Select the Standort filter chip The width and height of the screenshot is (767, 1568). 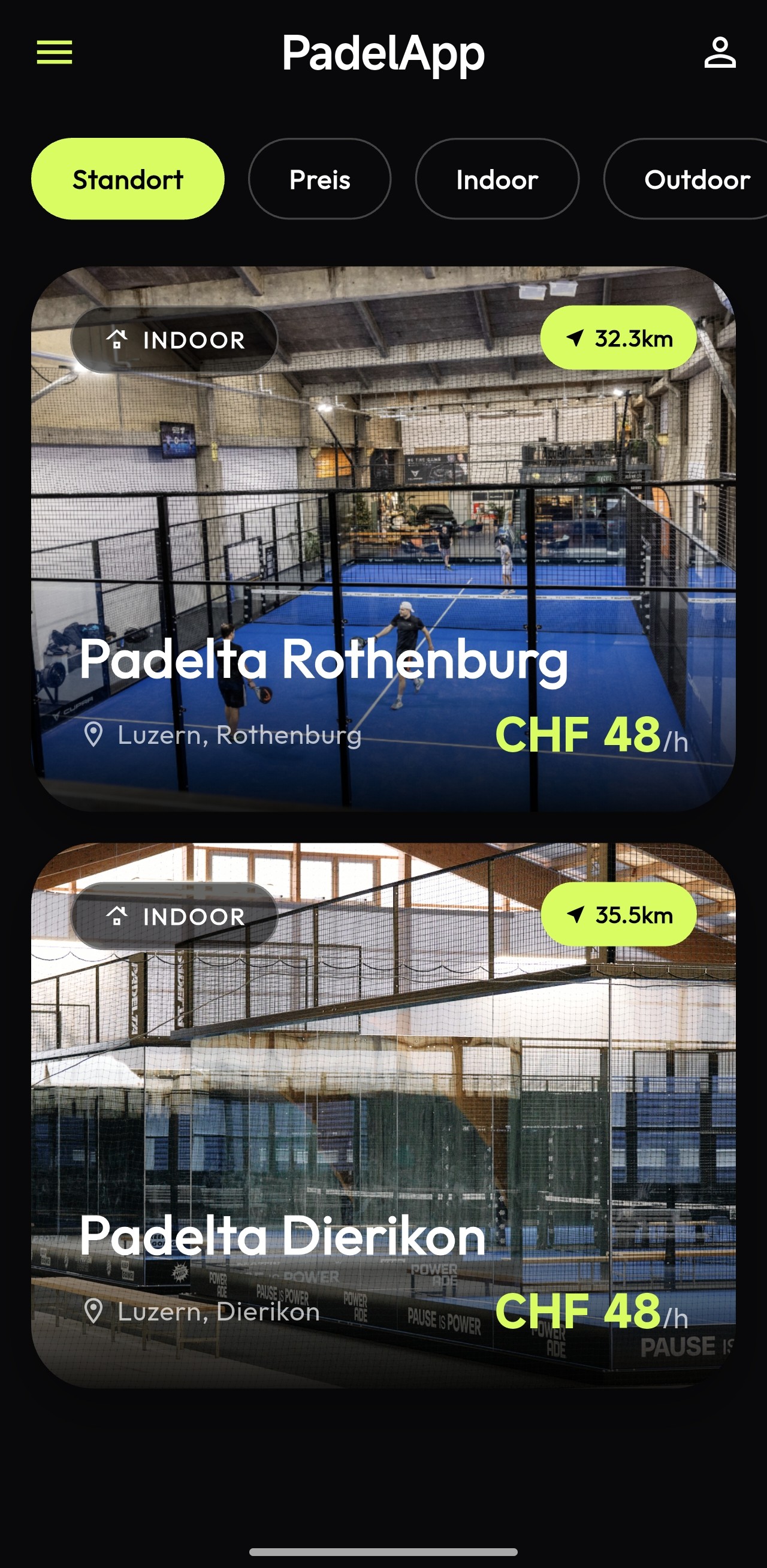click(128, 179)
